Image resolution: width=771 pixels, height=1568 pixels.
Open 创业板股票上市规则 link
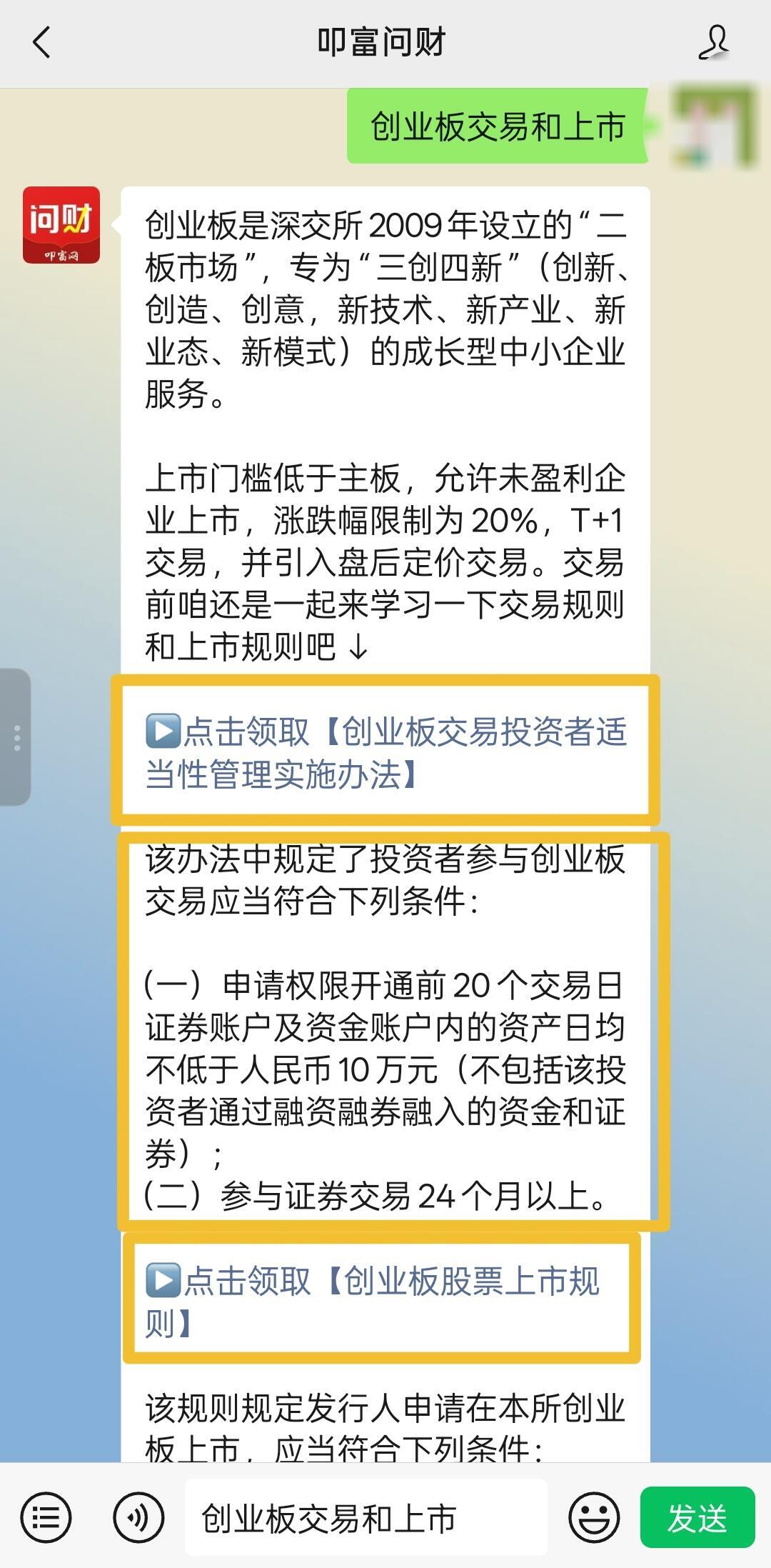373,1300
